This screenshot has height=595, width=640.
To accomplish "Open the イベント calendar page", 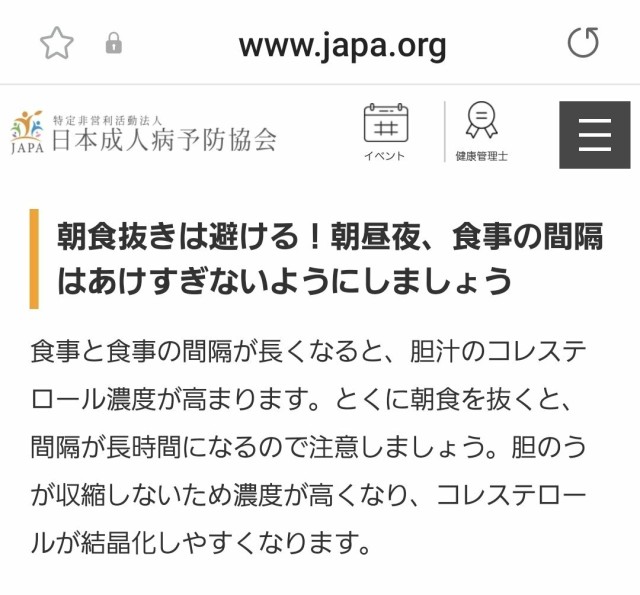I will (x=385, y=132).
